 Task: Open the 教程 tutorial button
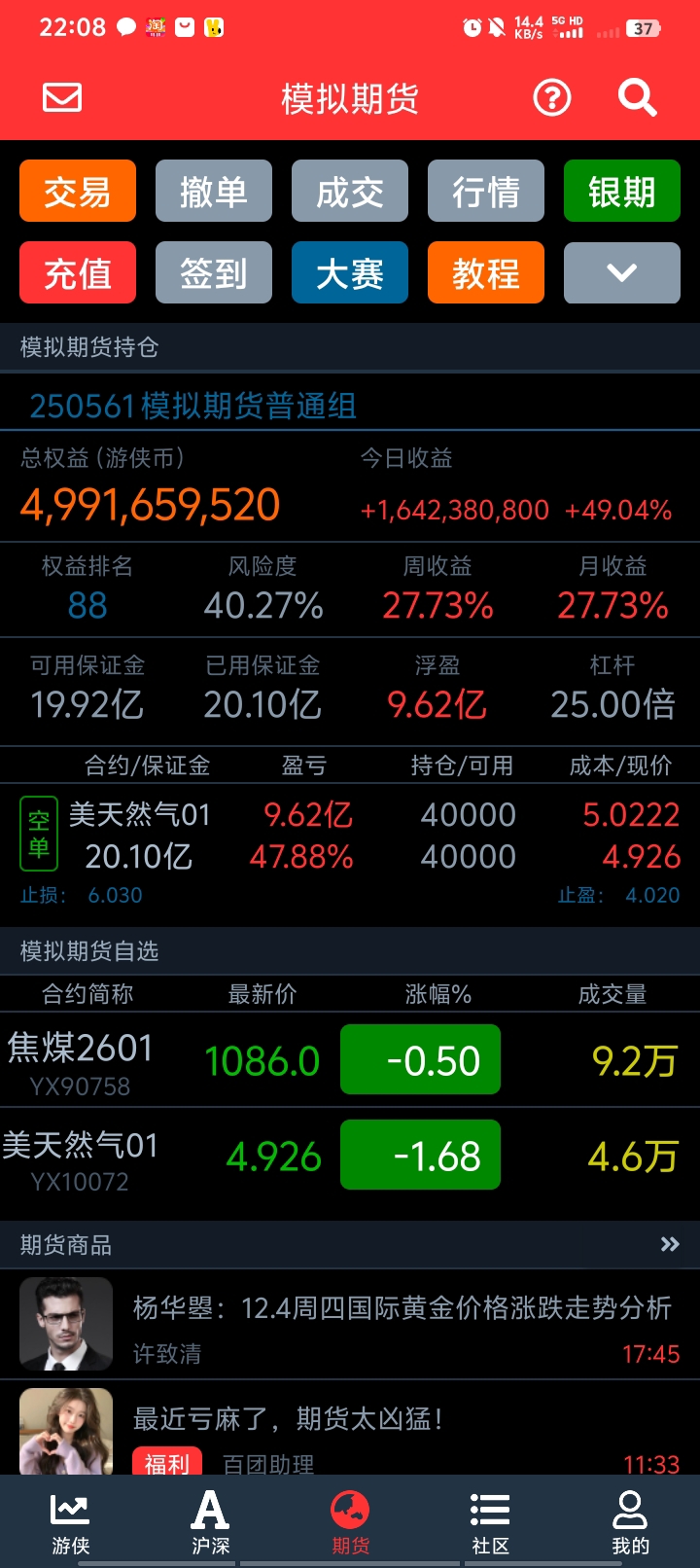486,273
